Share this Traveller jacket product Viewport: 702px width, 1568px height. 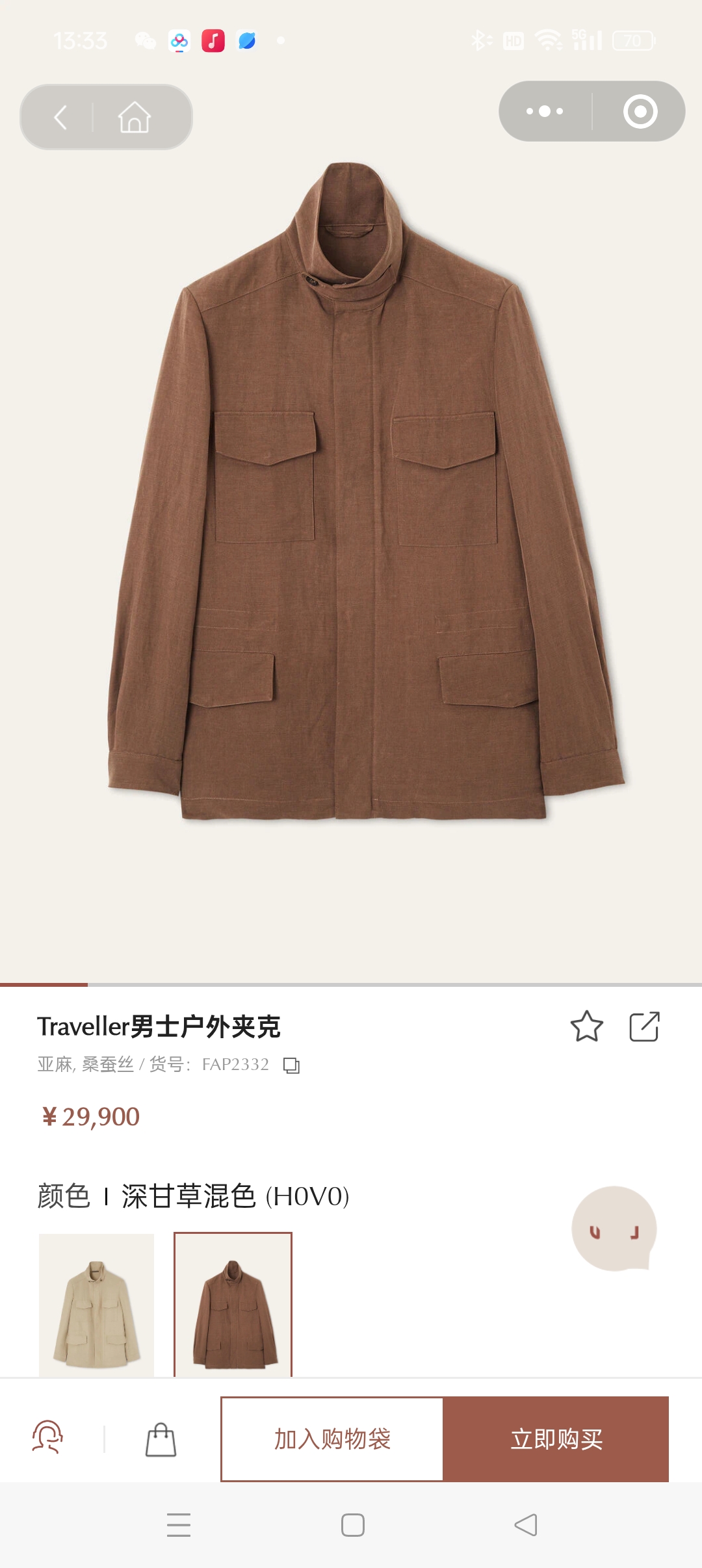pyautogui.click(x=644, y=1026)
